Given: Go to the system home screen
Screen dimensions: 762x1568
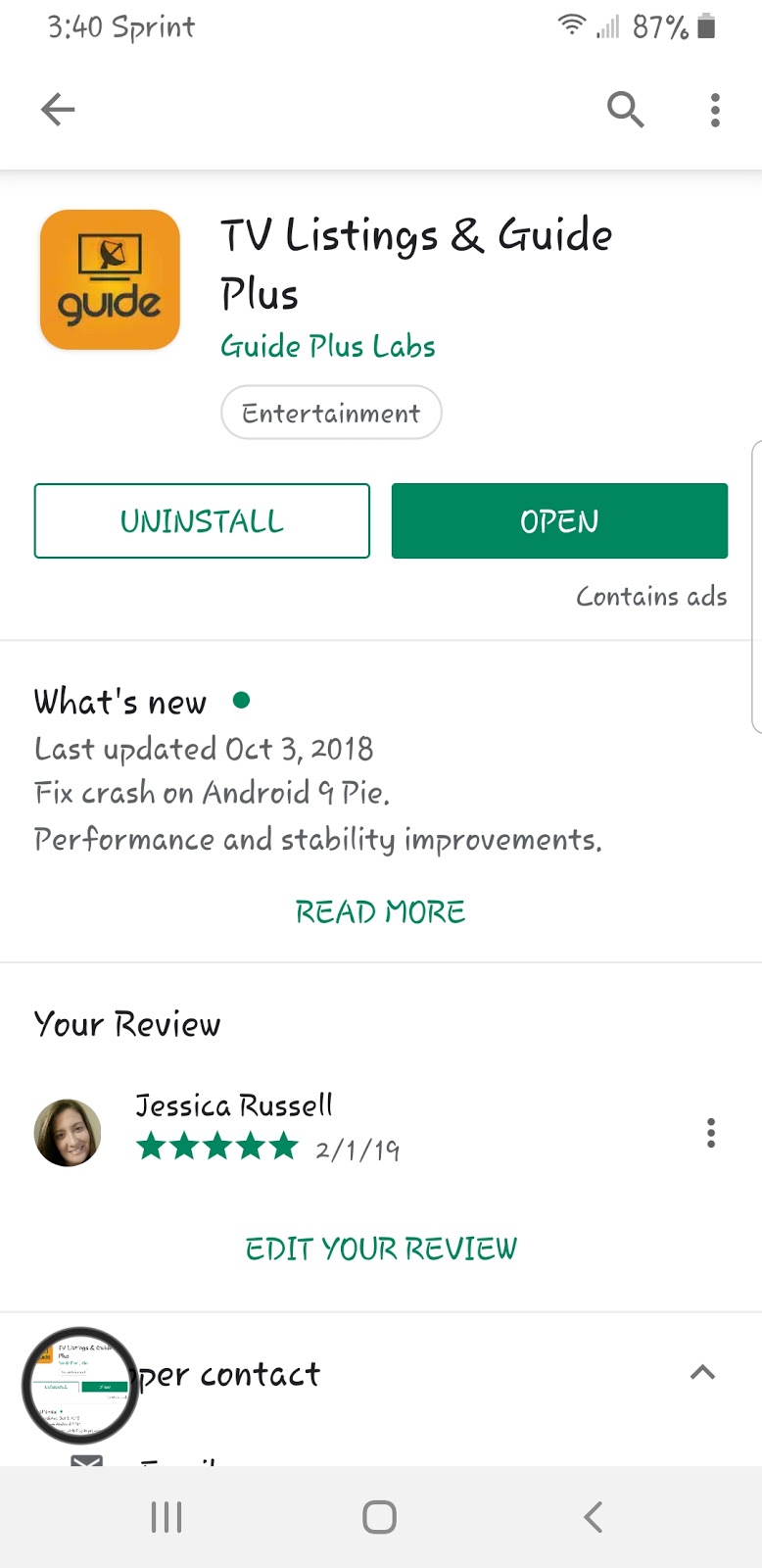Looking at the screenshot, I should click(379, 1517).
